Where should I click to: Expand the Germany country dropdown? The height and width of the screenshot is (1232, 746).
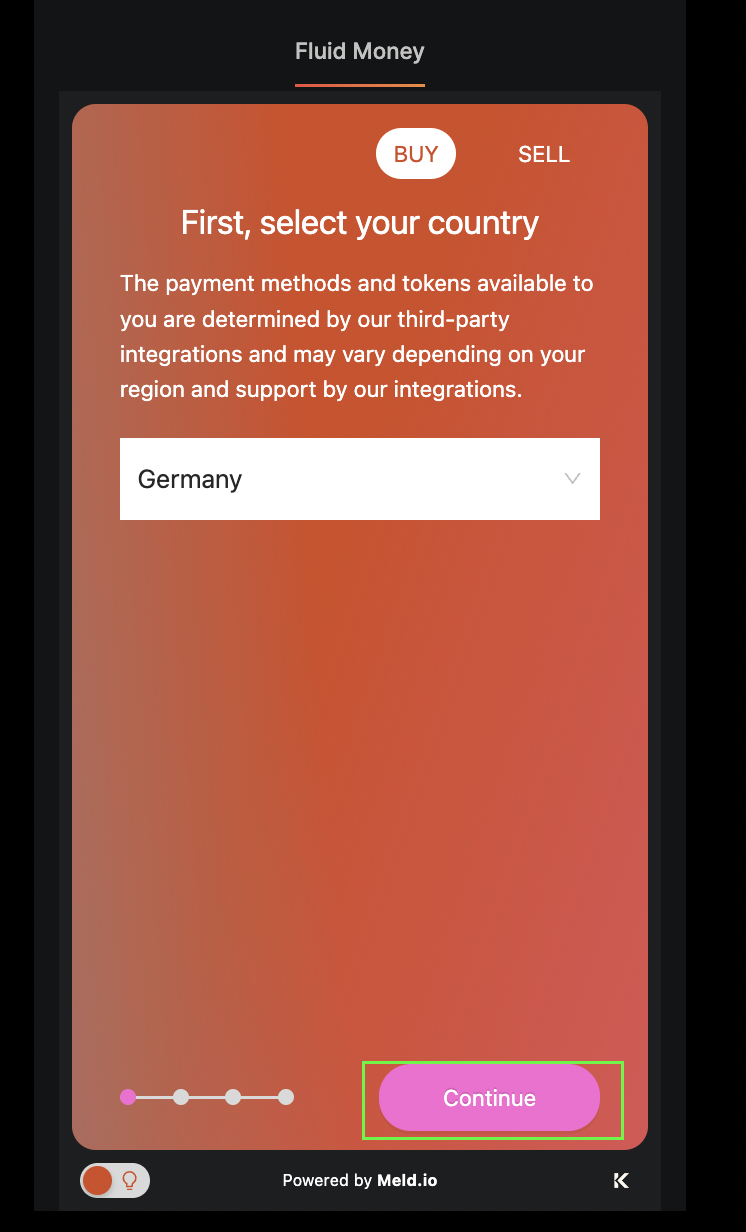coord(360,479)
